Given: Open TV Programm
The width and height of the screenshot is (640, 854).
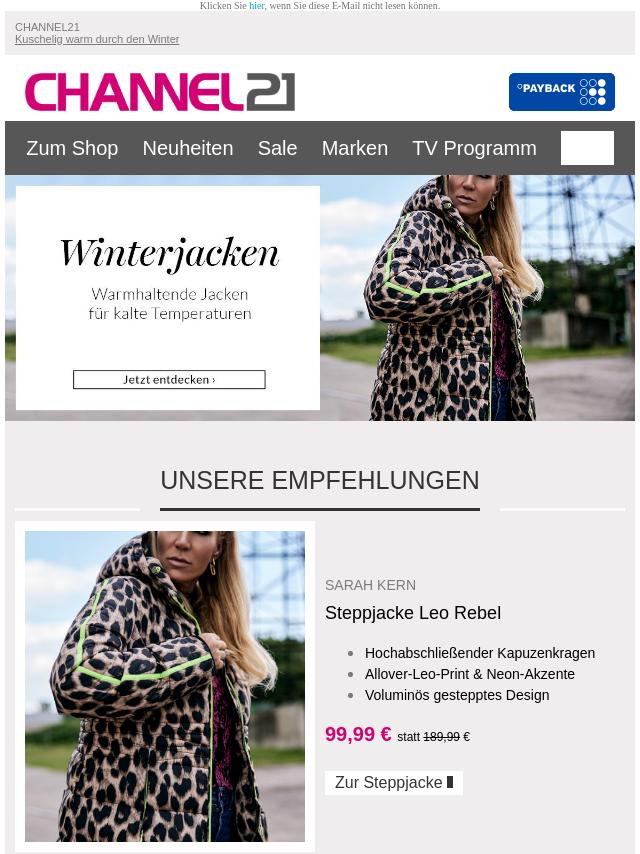Looking at the screenshot, I should [x=474, y=148].
